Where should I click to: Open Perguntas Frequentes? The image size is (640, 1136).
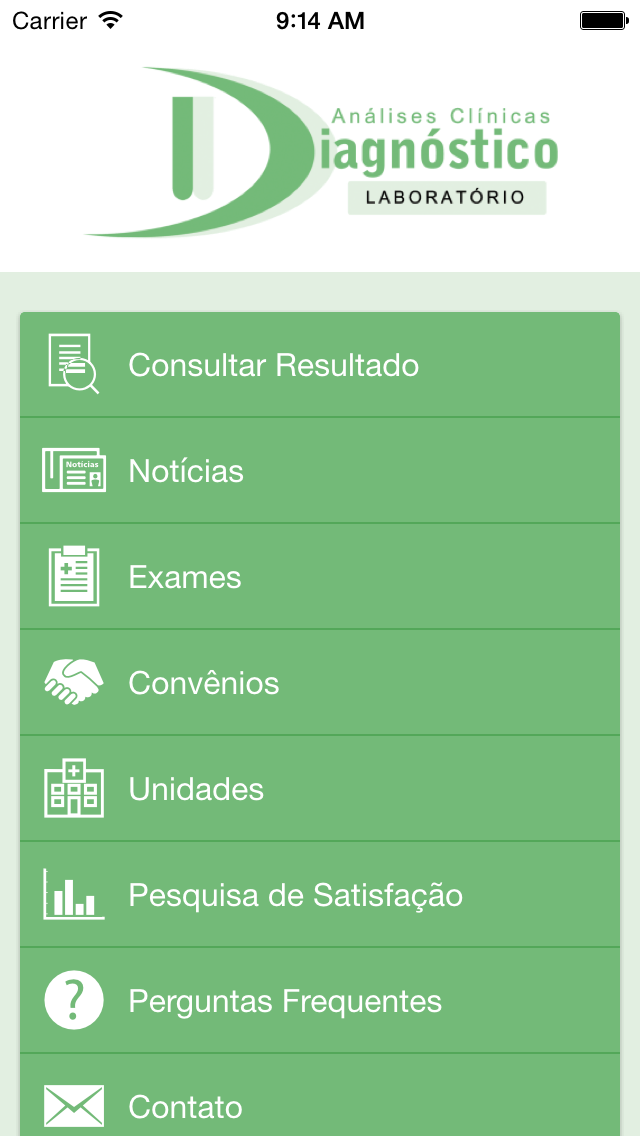click(x=320, y=1001)
